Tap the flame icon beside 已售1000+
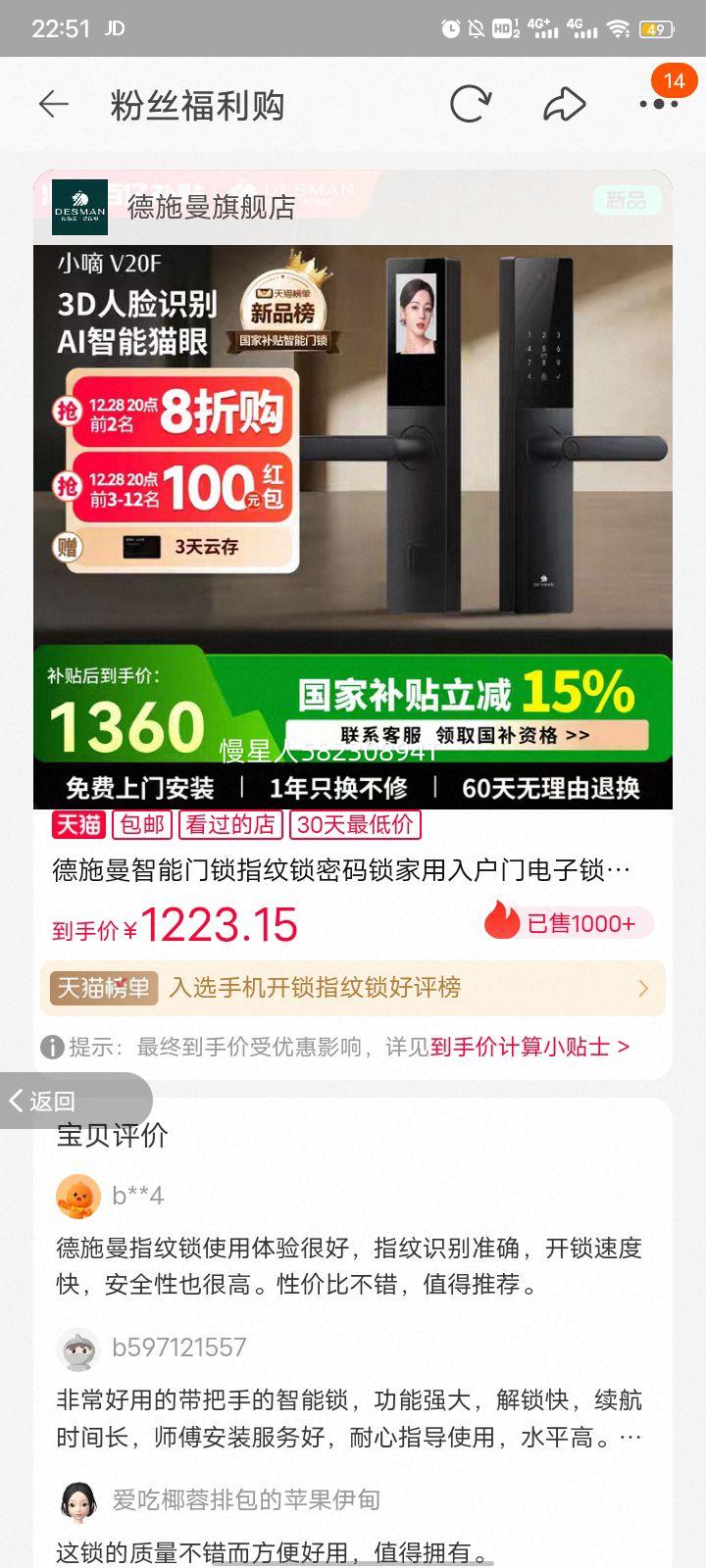Image resolution: width=706 pixels, height=1568 pixels. pos(500,921)
